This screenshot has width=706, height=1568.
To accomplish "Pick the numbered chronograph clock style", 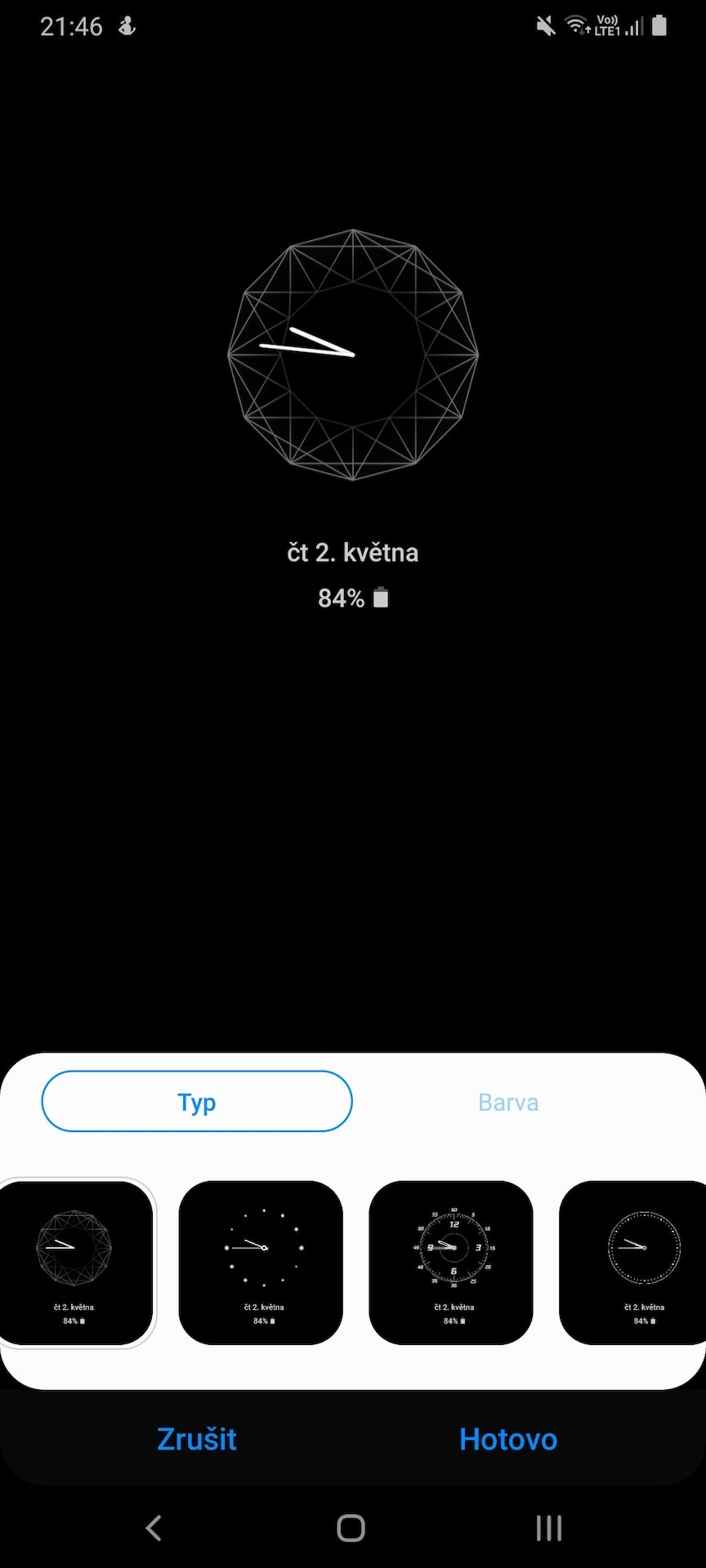I will click(451, 1263).
